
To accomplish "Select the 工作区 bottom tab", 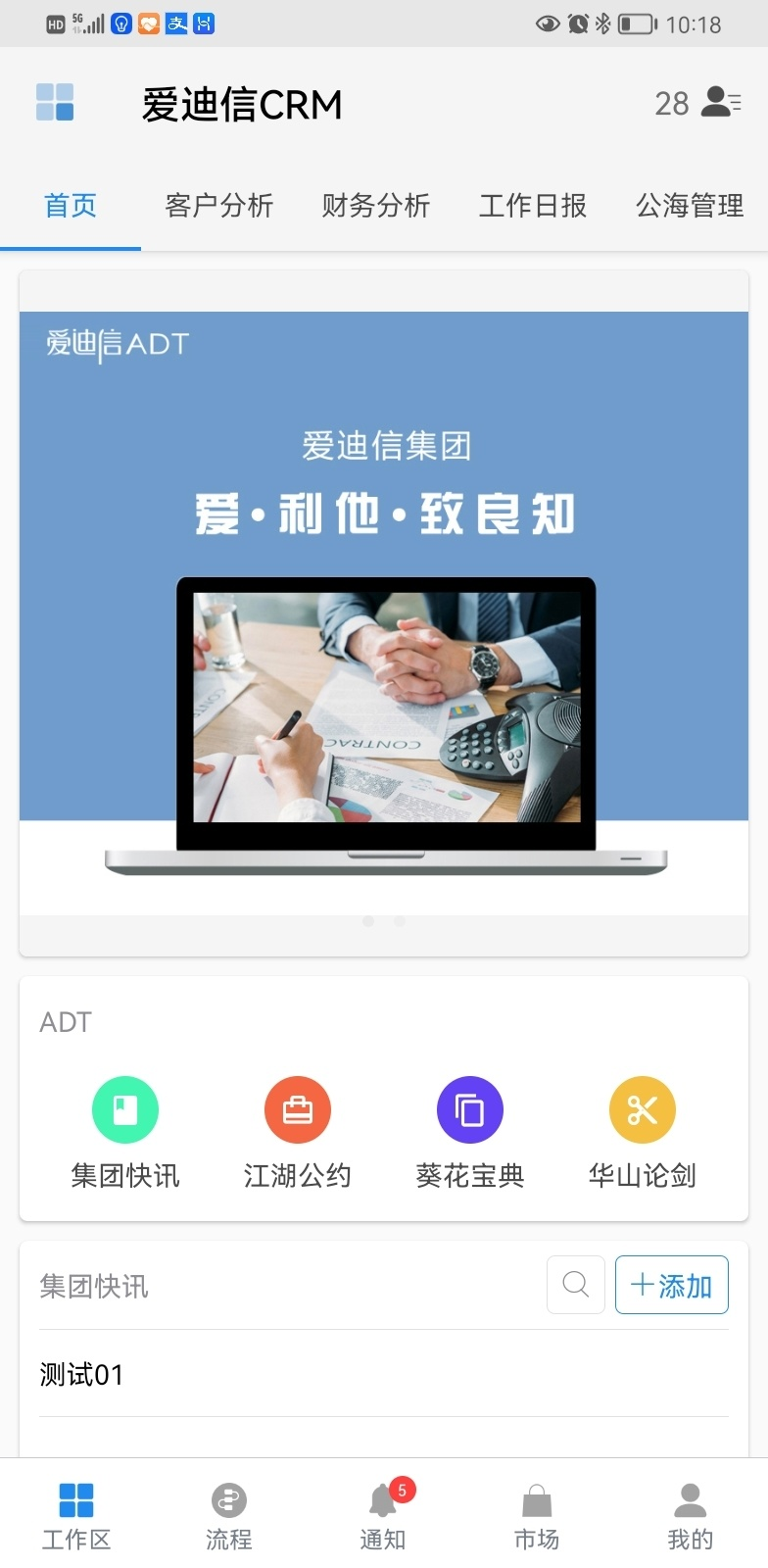I will point(76,1515).
